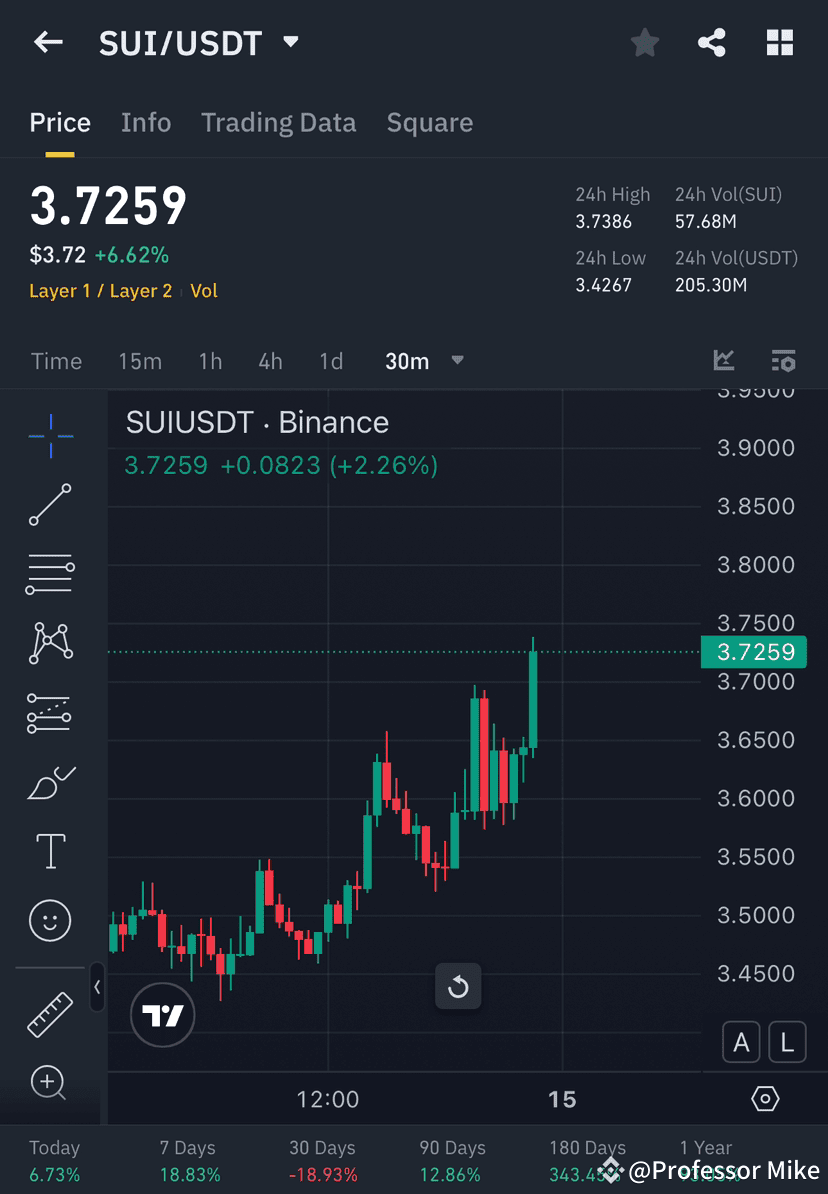Select the crosshair cursor tool
The height and width of the screenshot is (1194, 828).
pyautogui.click(x=50, y=436)
